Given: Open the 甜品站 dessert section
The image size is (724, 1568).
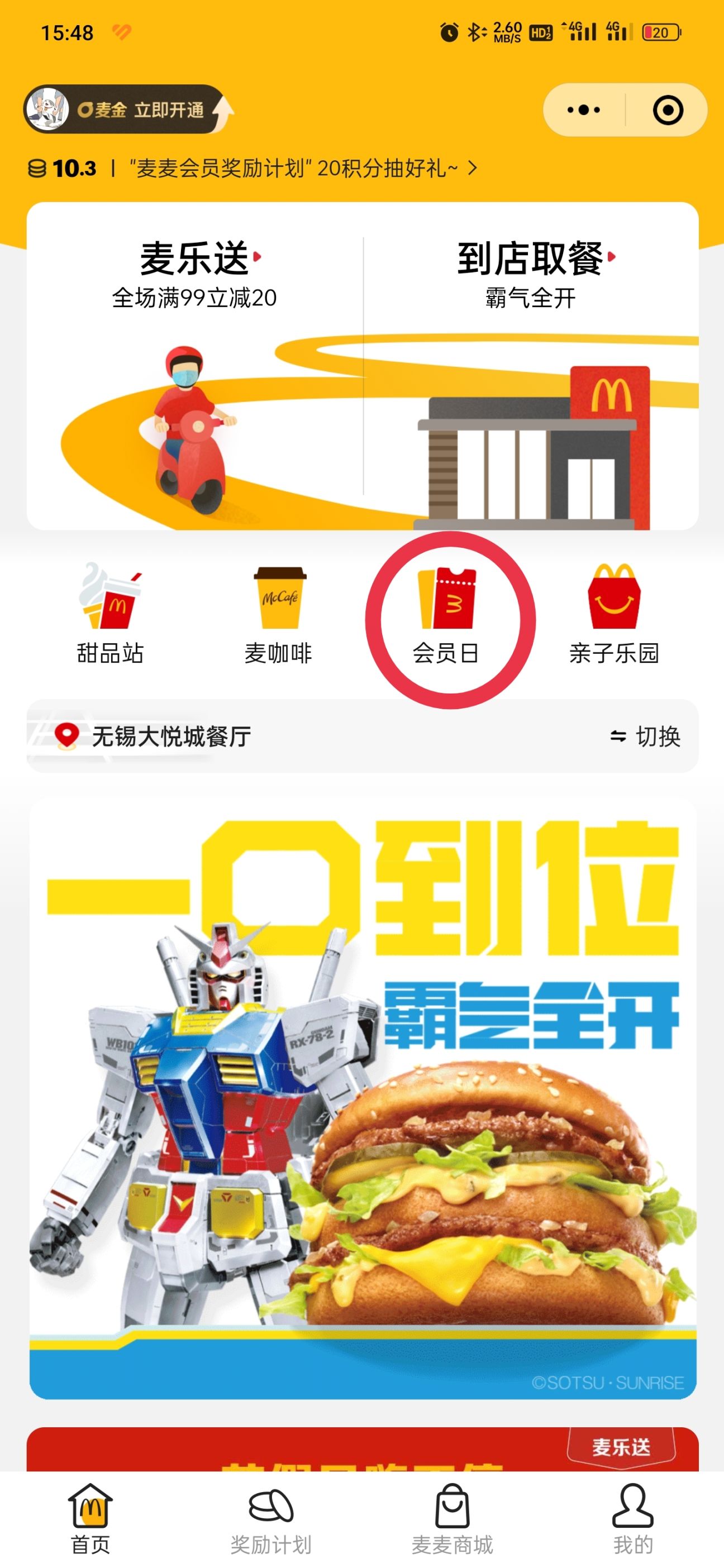Looking at the screenshot, I should (110, 614).
